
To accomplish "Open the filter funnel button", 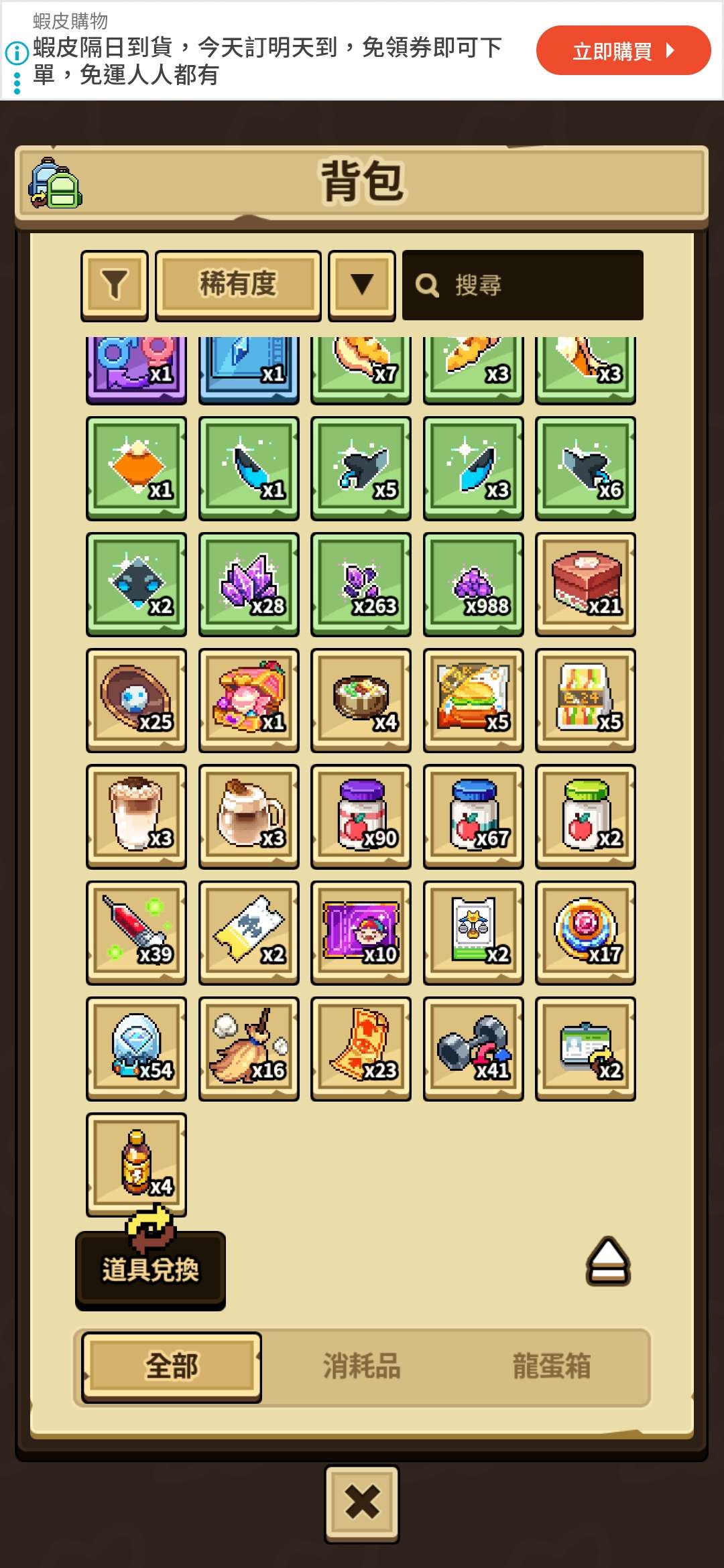I will click(115, 285).
